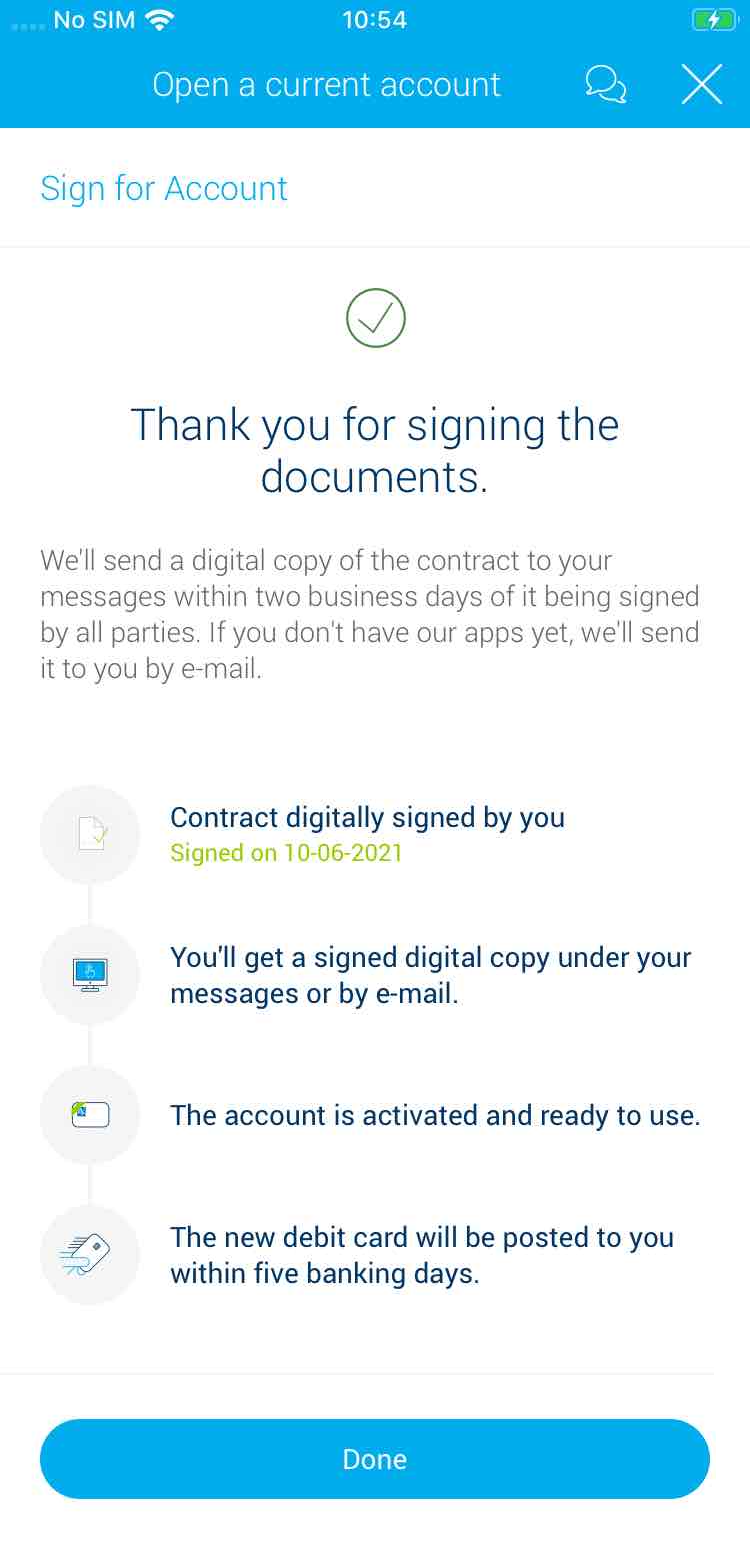The height and width of the screenshot is (1568, 750).
Task: Tap the Done button
Action: (375, 1459)
